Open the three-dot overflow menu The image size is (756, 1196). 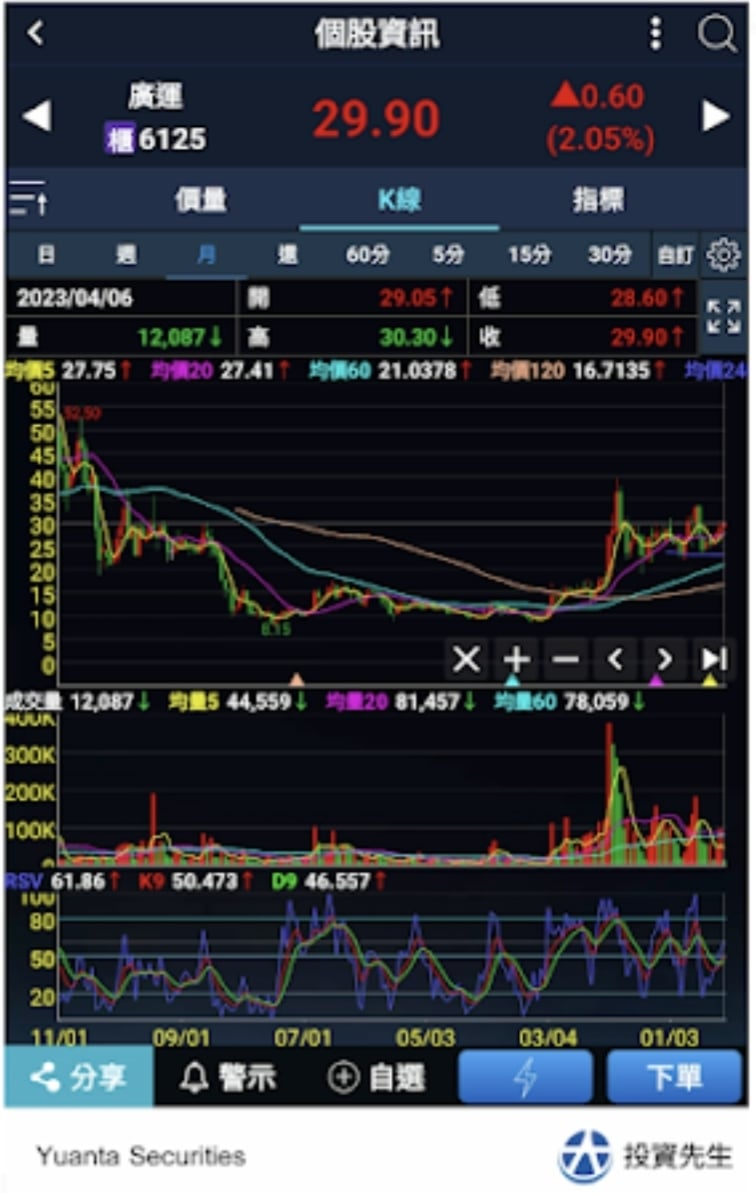[656, 34]
